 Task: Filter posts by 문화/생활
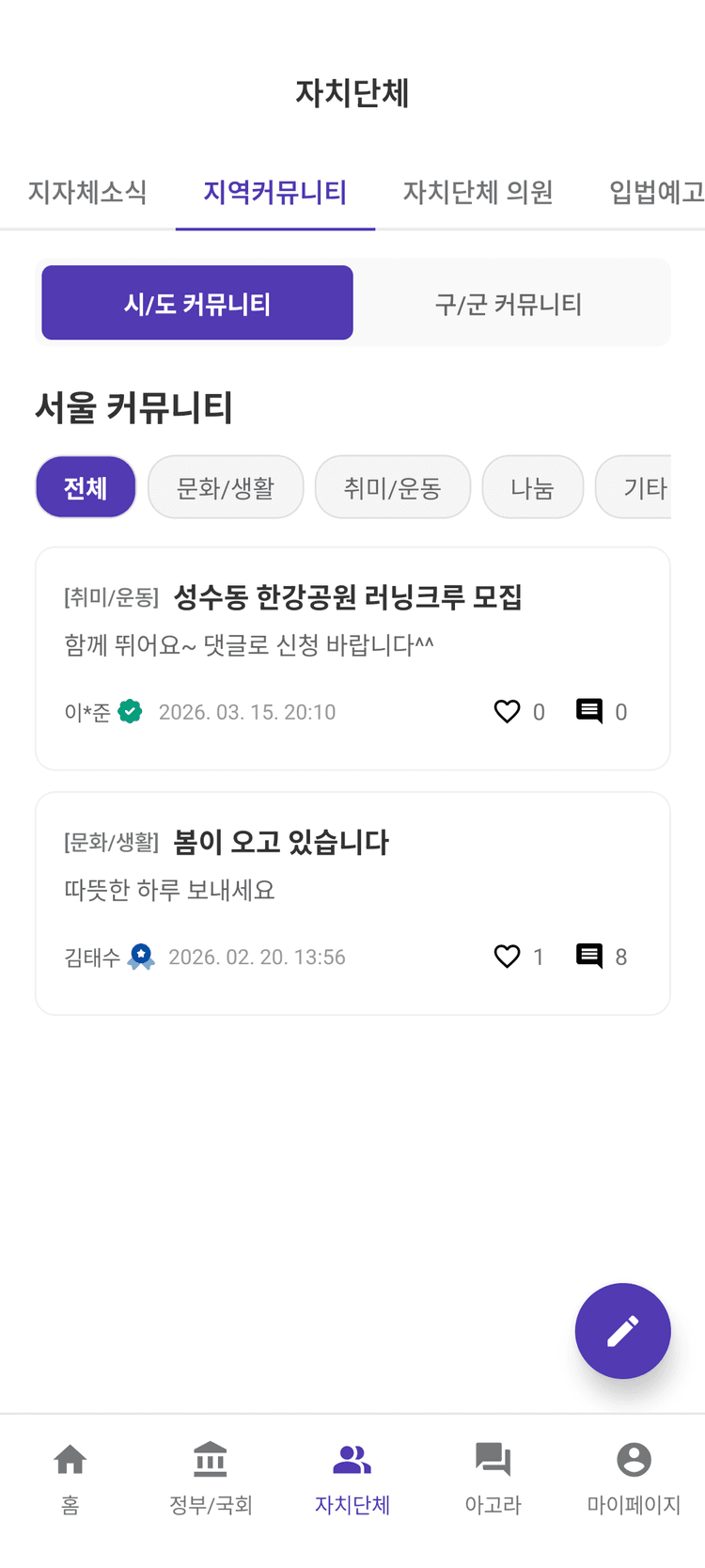point(226,486)
